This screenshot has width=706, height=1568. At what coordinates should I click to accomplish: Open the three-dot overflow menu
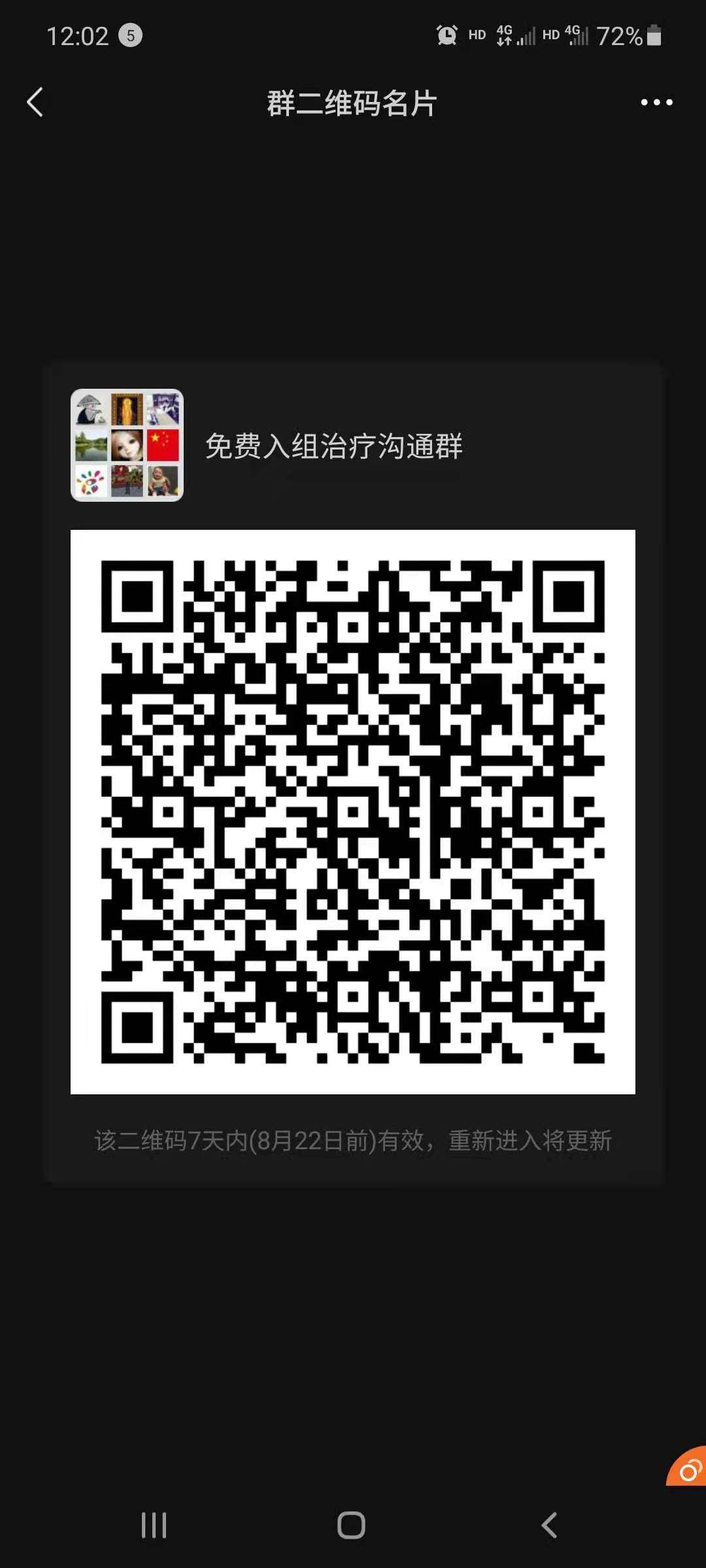click(x=656, y=103)
